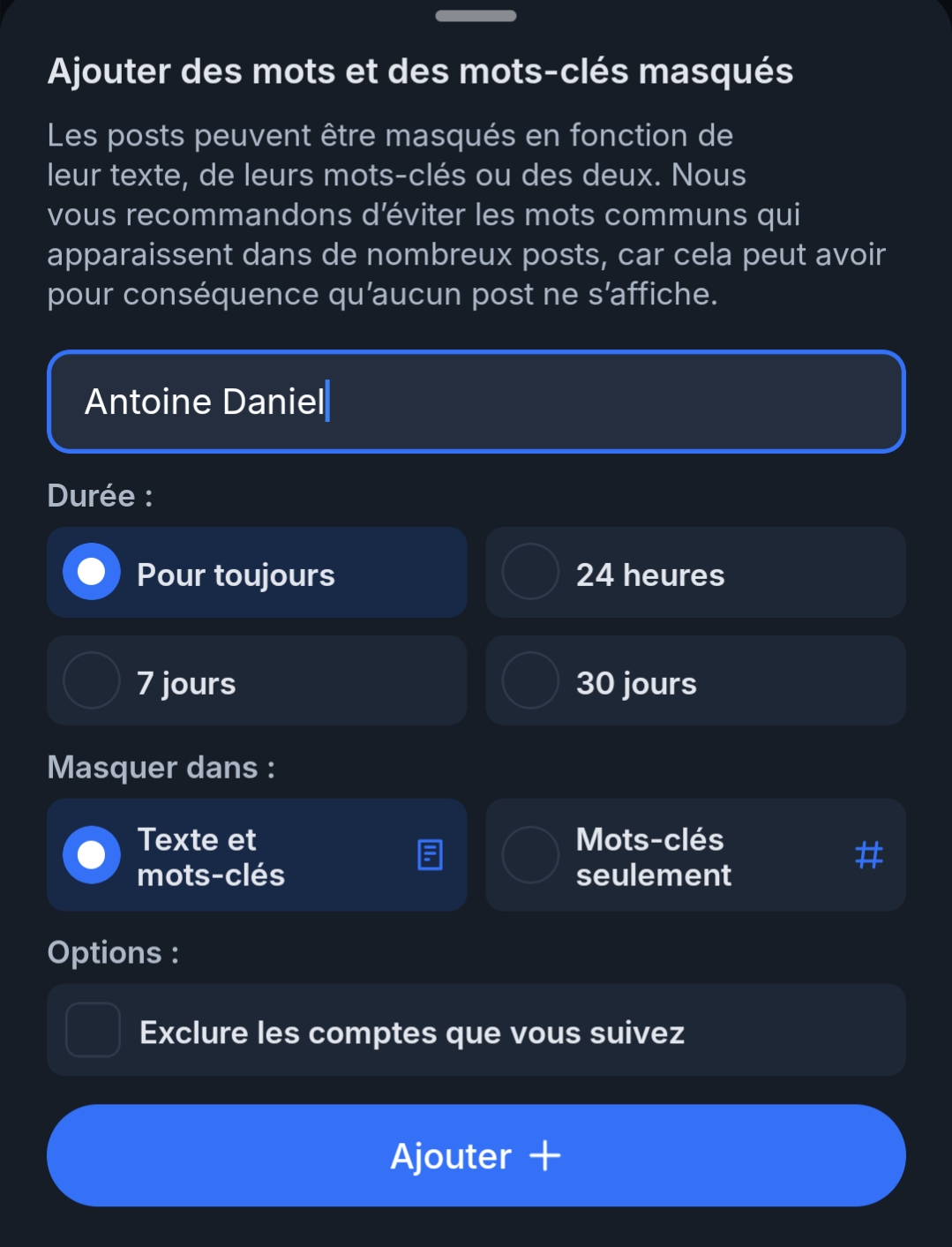Viewport: 952px width, 1247px height.
Task: Tap the "Ajouter" button
Action: click(476, 1155)
